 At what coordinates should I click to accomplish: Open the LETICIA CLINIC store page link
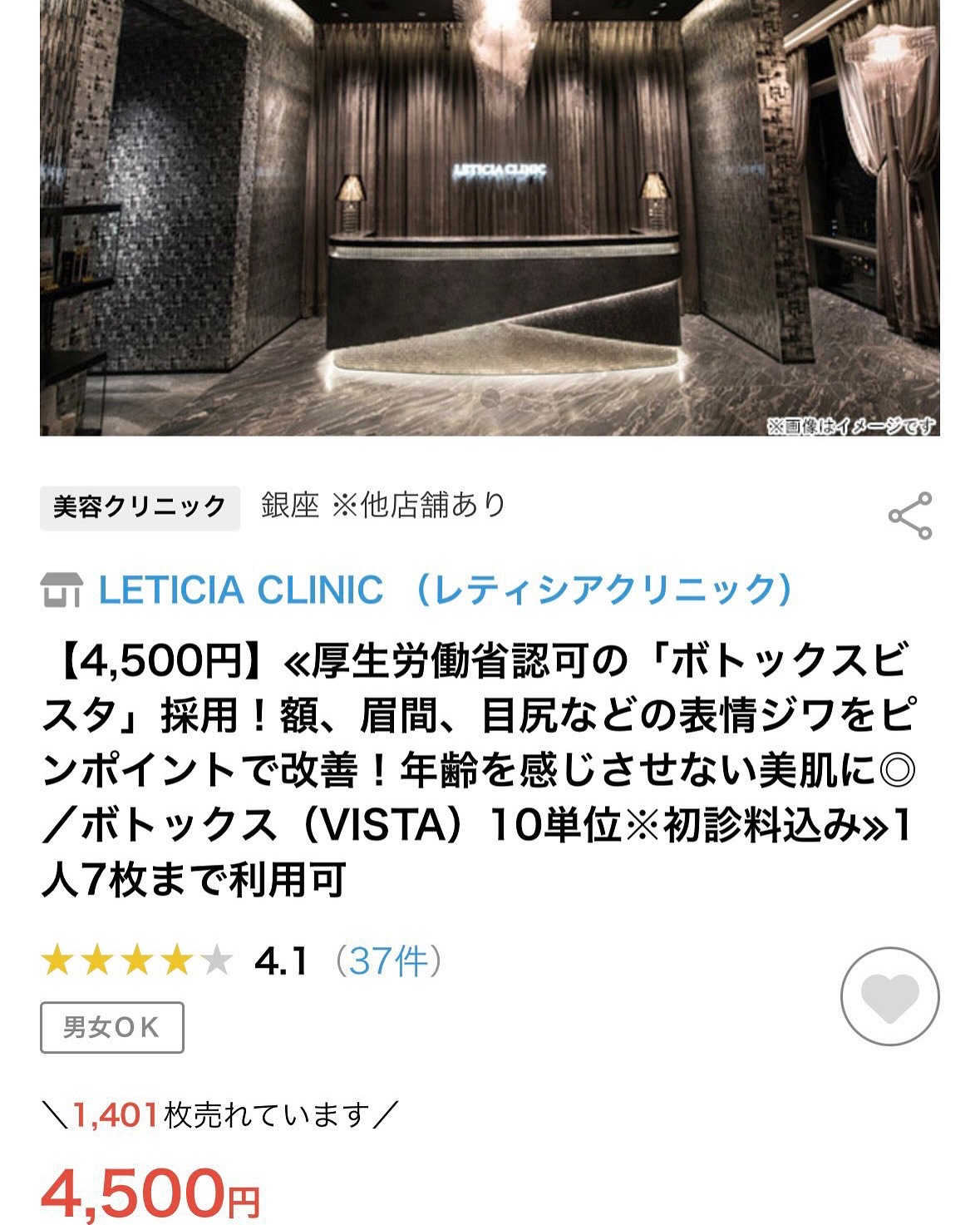pyautogui.click(x=445, y=590)
